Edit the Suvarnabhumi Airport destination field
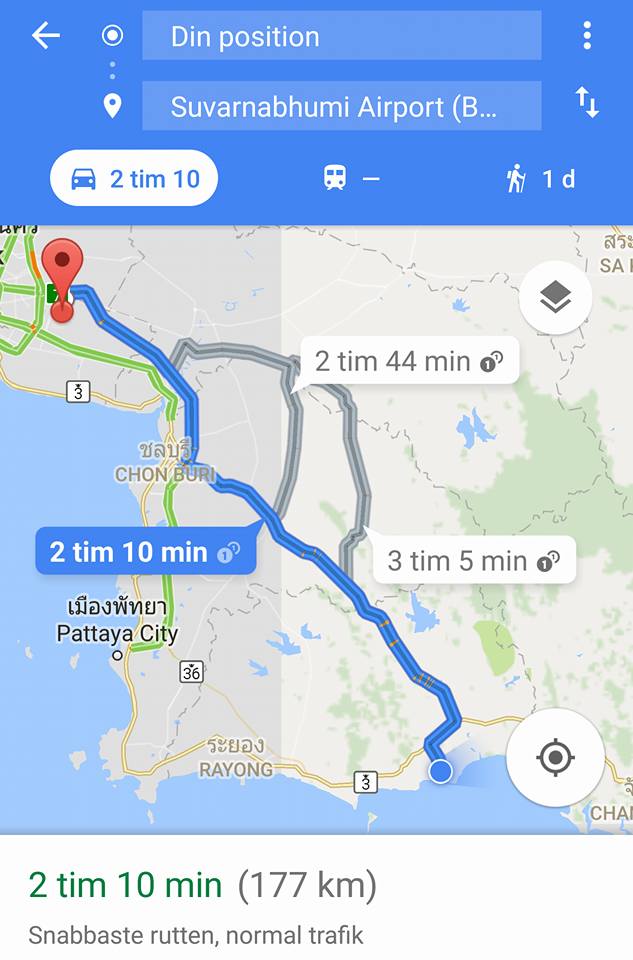 [342, 106]
